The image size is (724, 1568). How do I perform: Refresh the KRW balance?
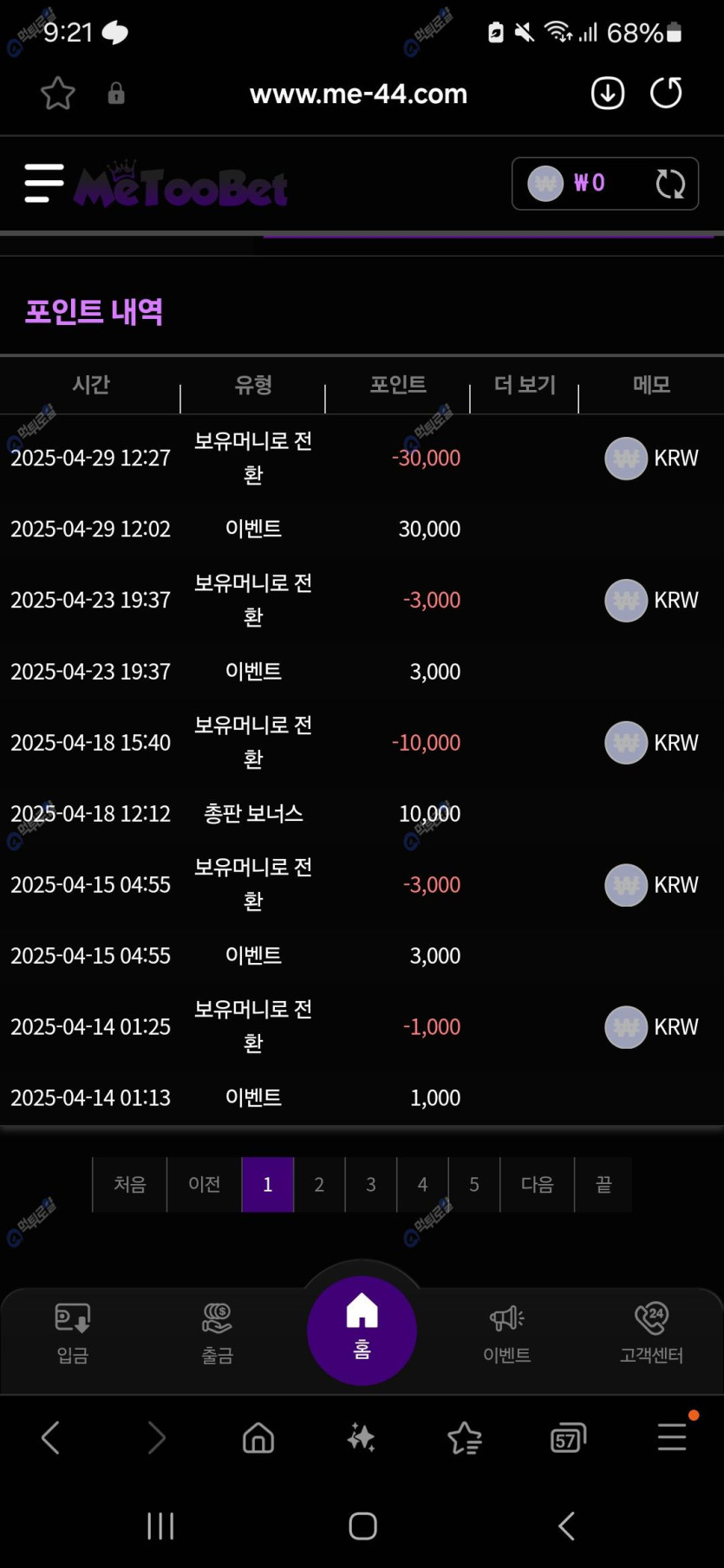669,184
